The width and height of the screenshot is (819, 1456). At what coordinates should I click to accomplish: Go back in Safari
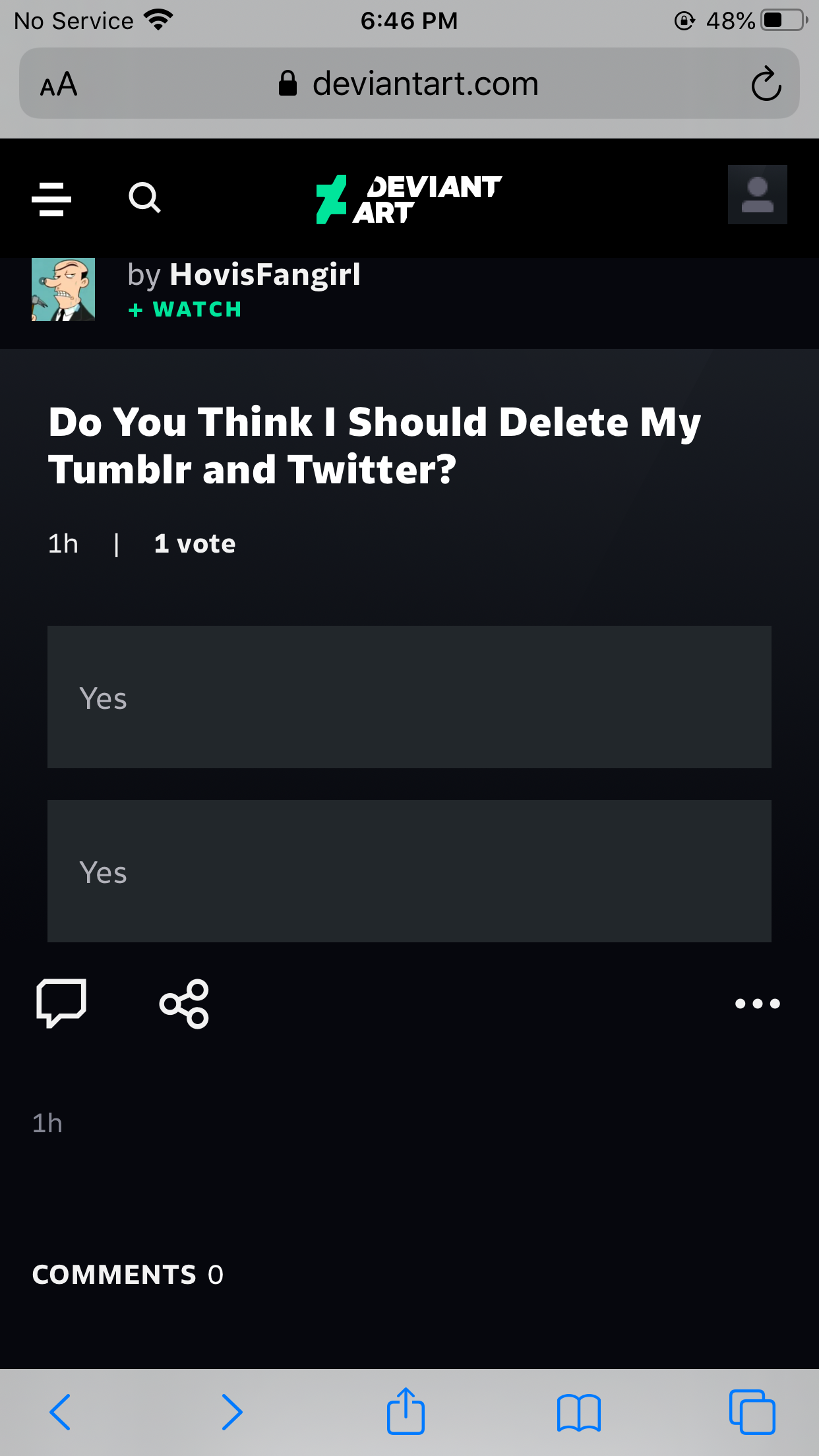pos(60,1412)
